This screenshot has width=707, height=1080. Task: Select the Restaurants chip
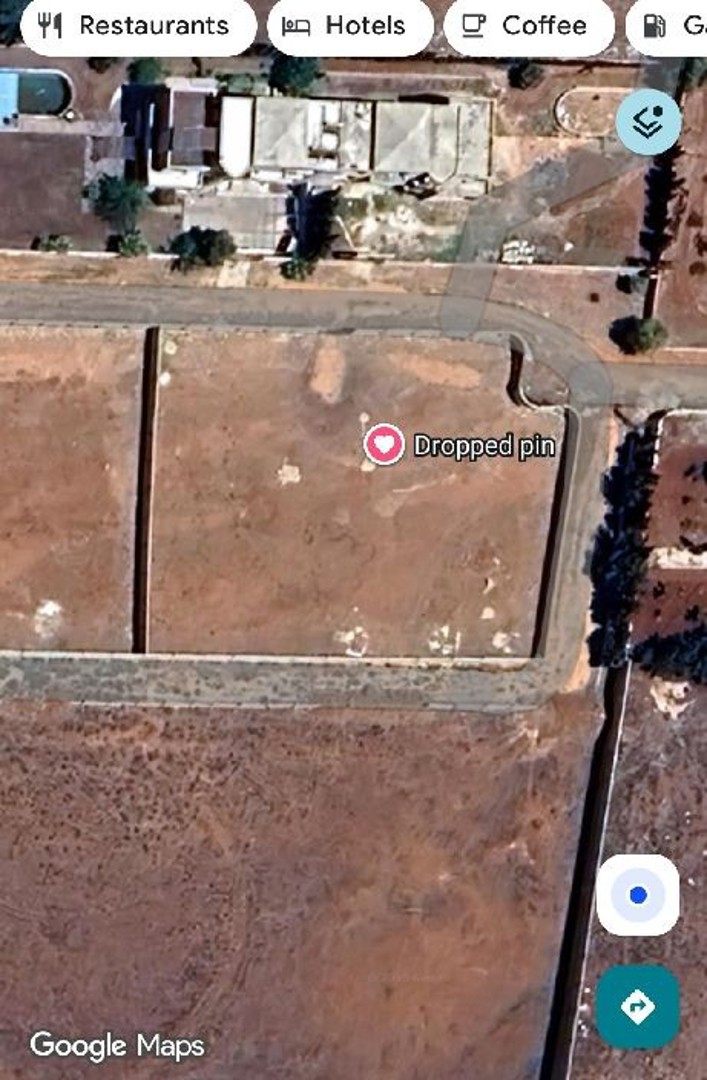[x=138, y=26]
